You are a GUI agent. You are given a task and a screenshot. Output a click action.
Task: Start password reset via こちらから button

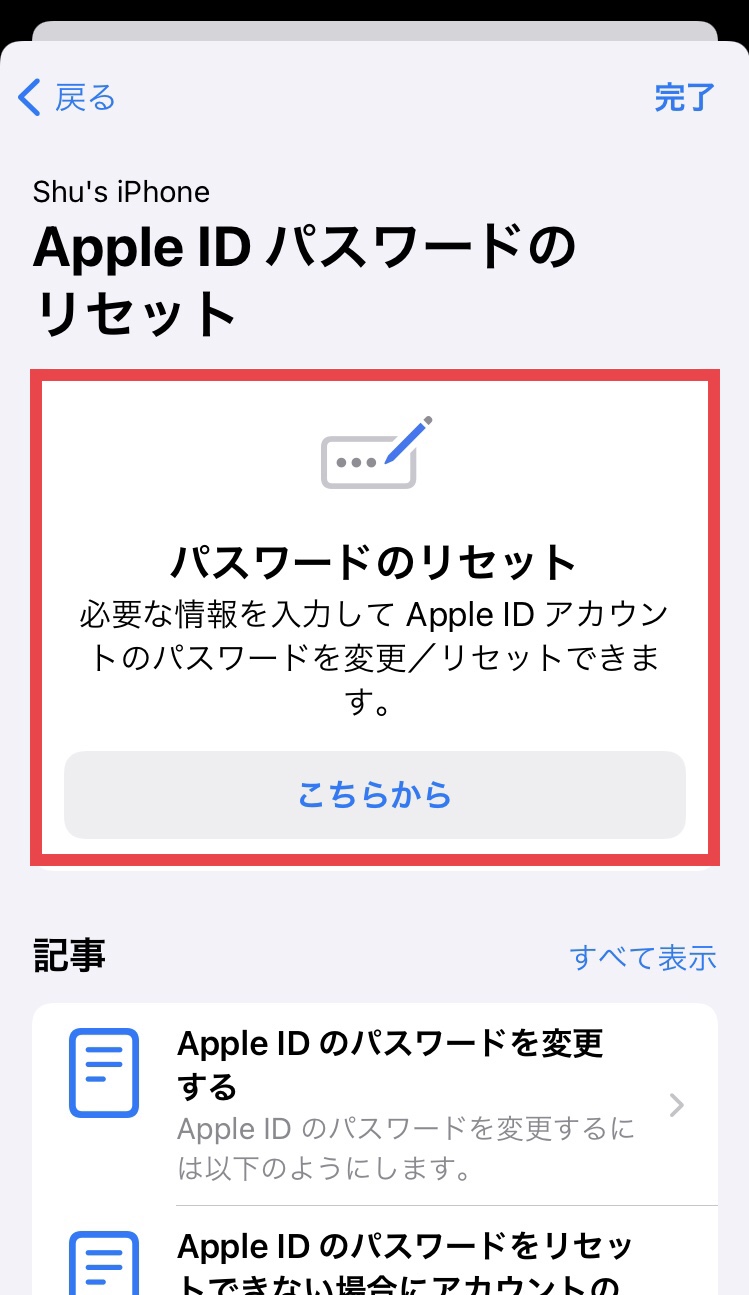(374, 795)
